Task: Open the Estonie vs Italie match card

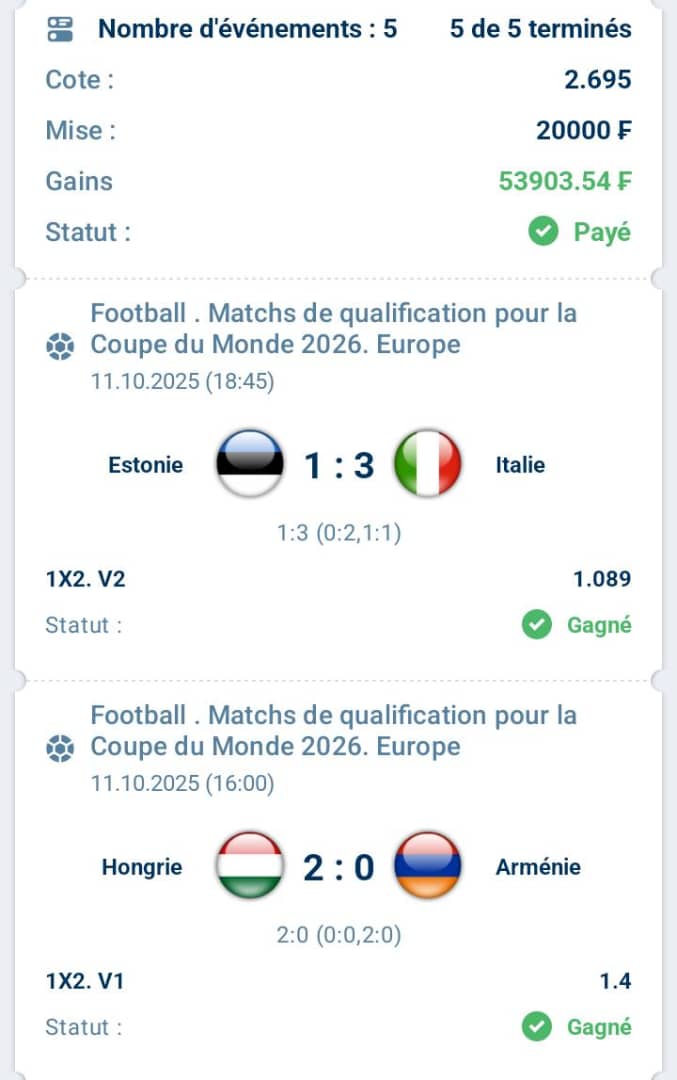Action: 338,466
